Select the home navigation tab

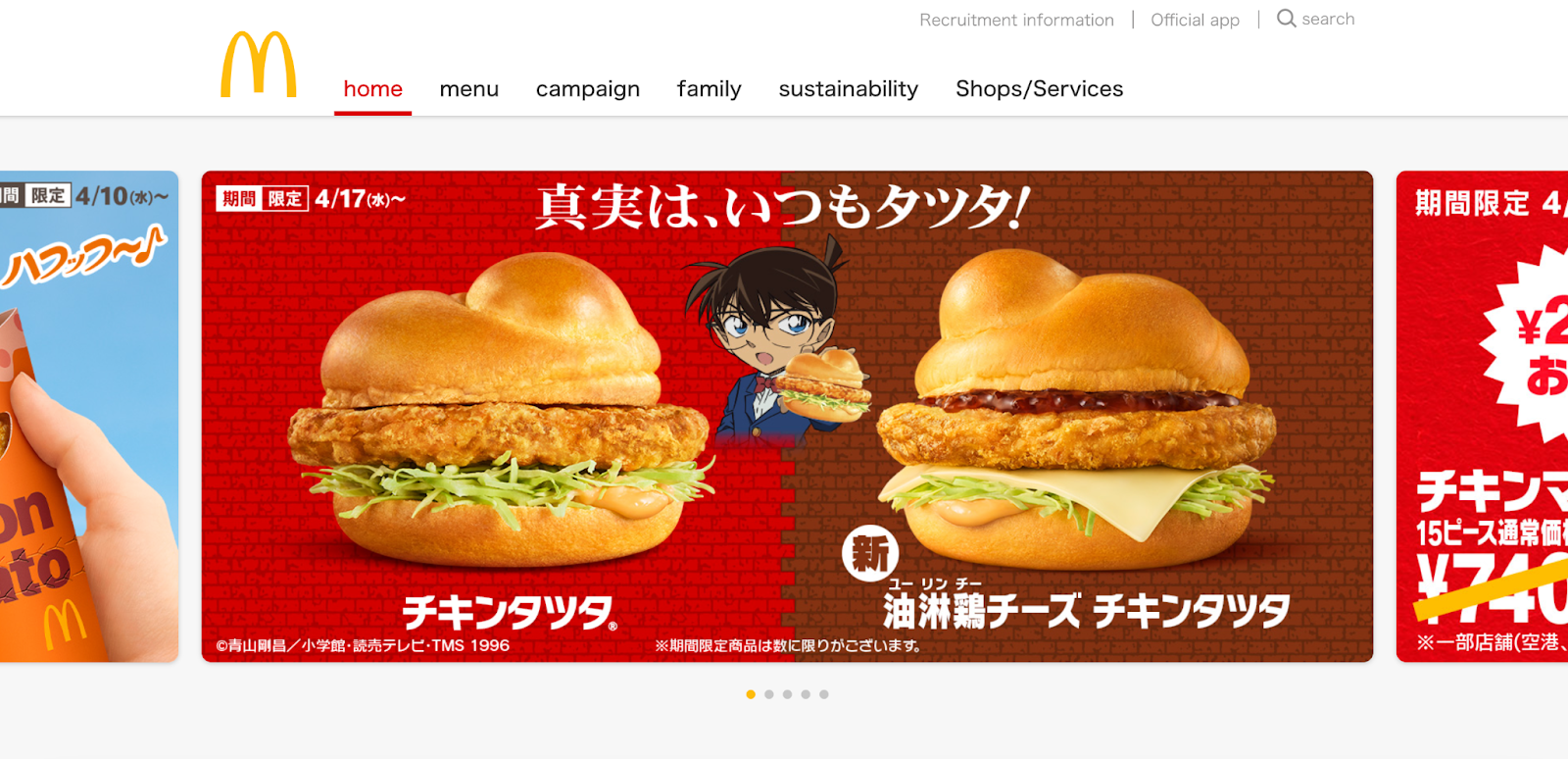(372, 89)
